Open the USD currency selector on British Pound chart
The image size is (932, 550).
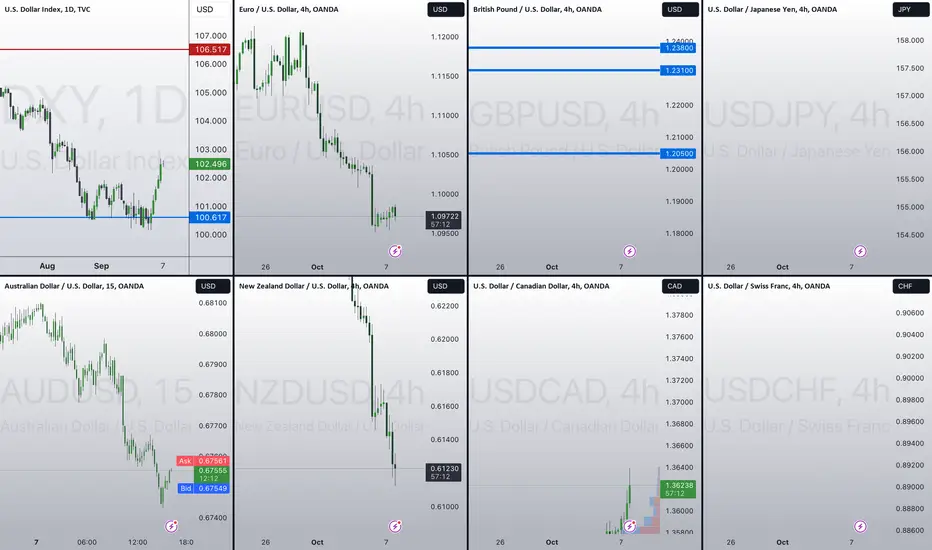pos(681,10)
